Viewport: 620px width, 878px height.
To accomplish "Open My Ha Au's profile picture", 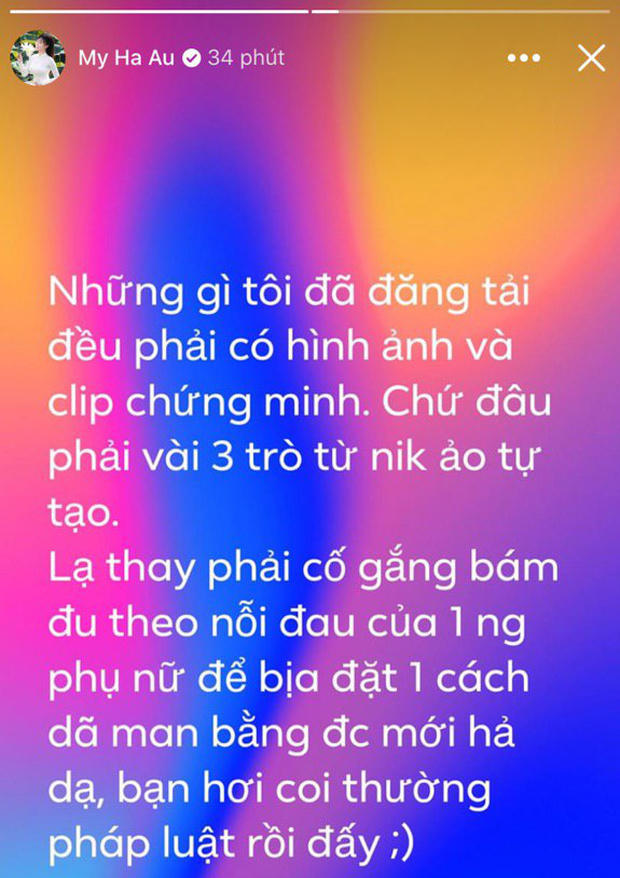I will coord(37,58).
